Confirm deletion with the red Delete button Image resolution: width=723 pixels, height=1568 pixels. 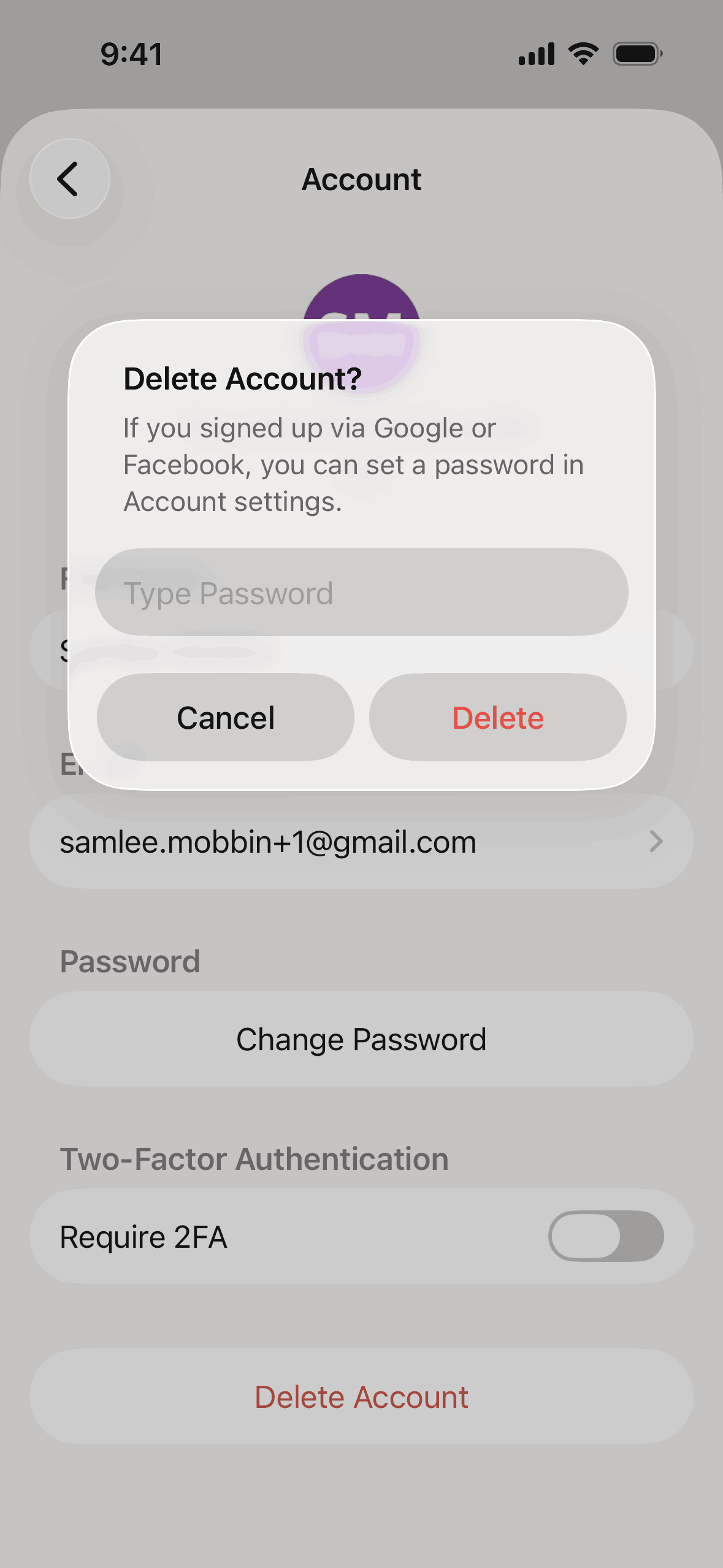pyautogui.click(x=497, y=718)
